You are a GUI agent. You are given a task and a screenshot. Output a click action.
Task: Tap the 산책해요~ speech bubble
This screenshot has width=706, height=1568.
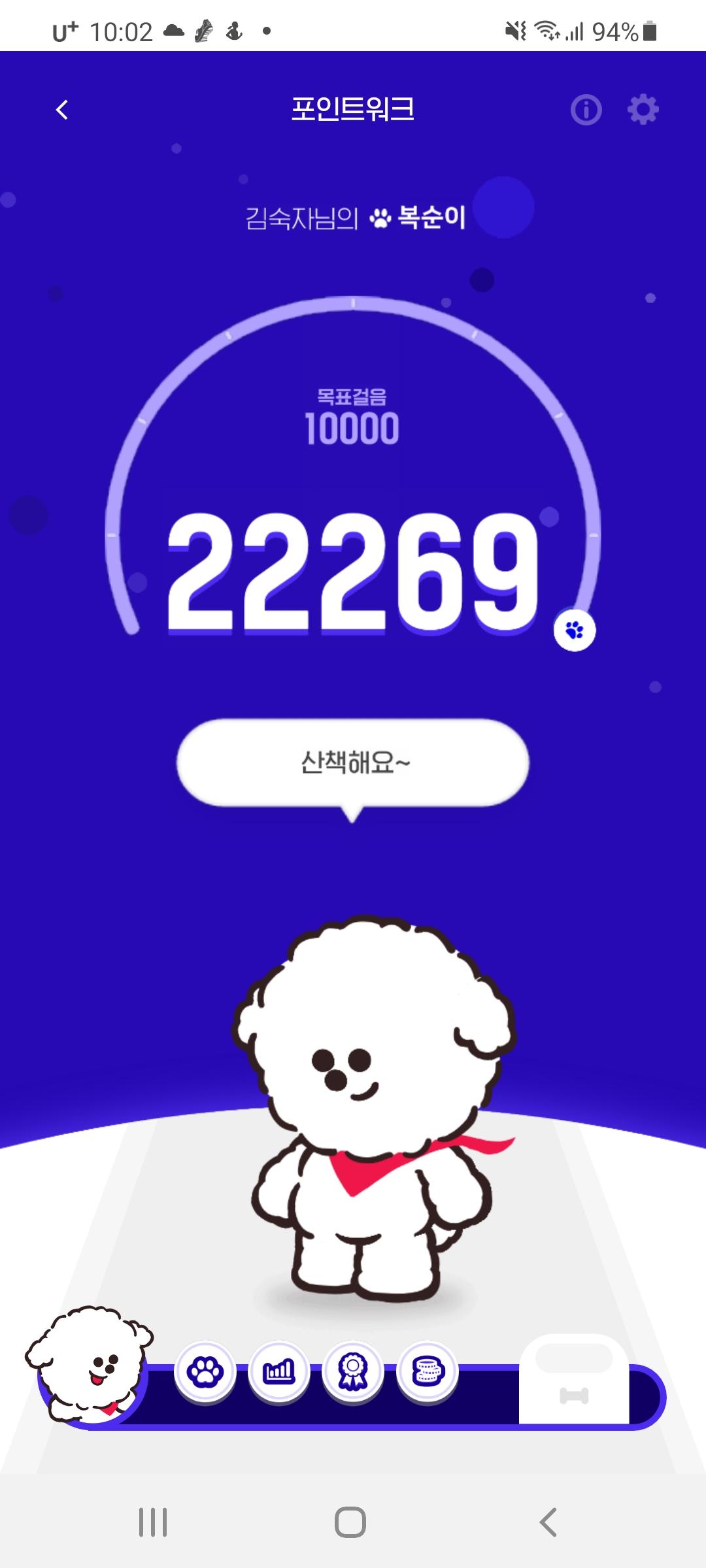pos(353,762)
